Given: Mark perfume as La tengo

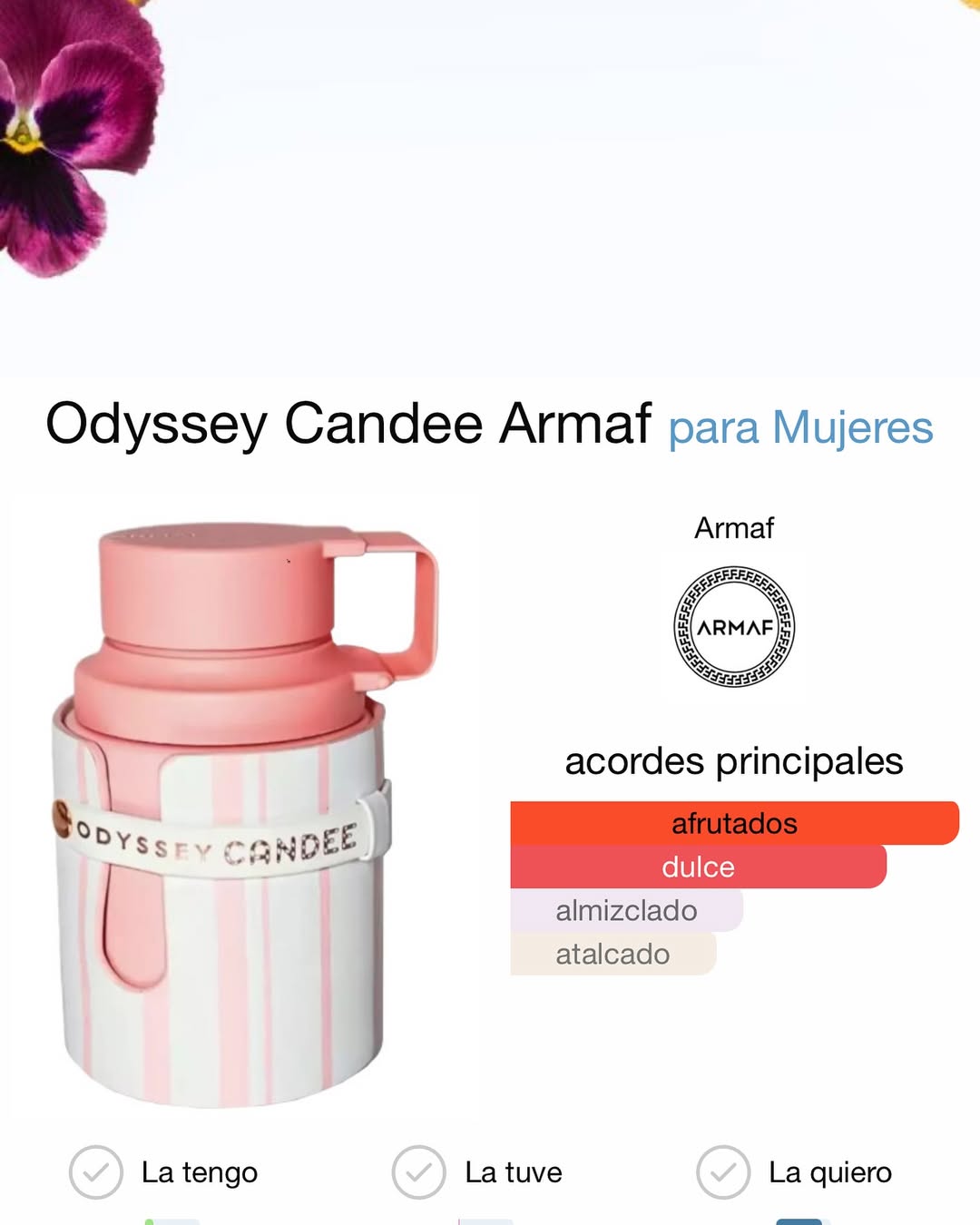Looking at the screenshot, I should pyautogui.click(x=96, y=1171).
